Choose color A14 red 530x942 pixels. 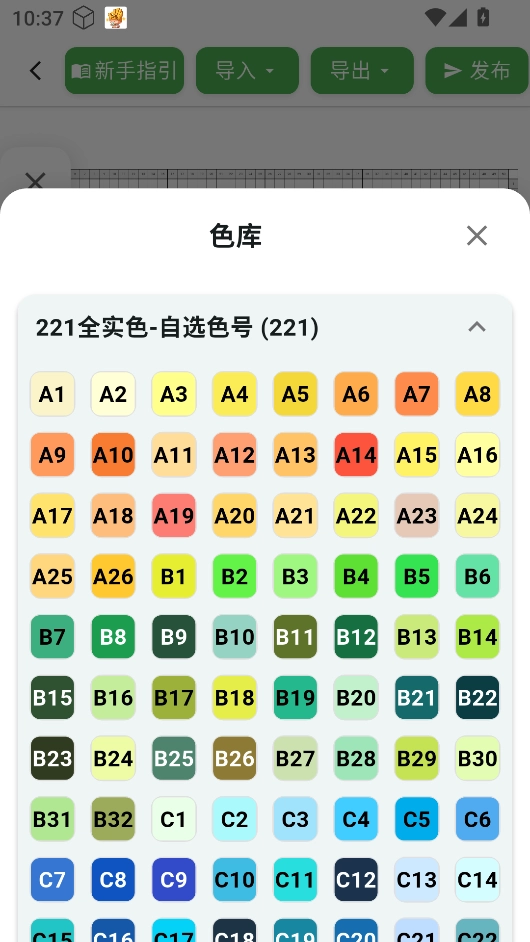356,455
